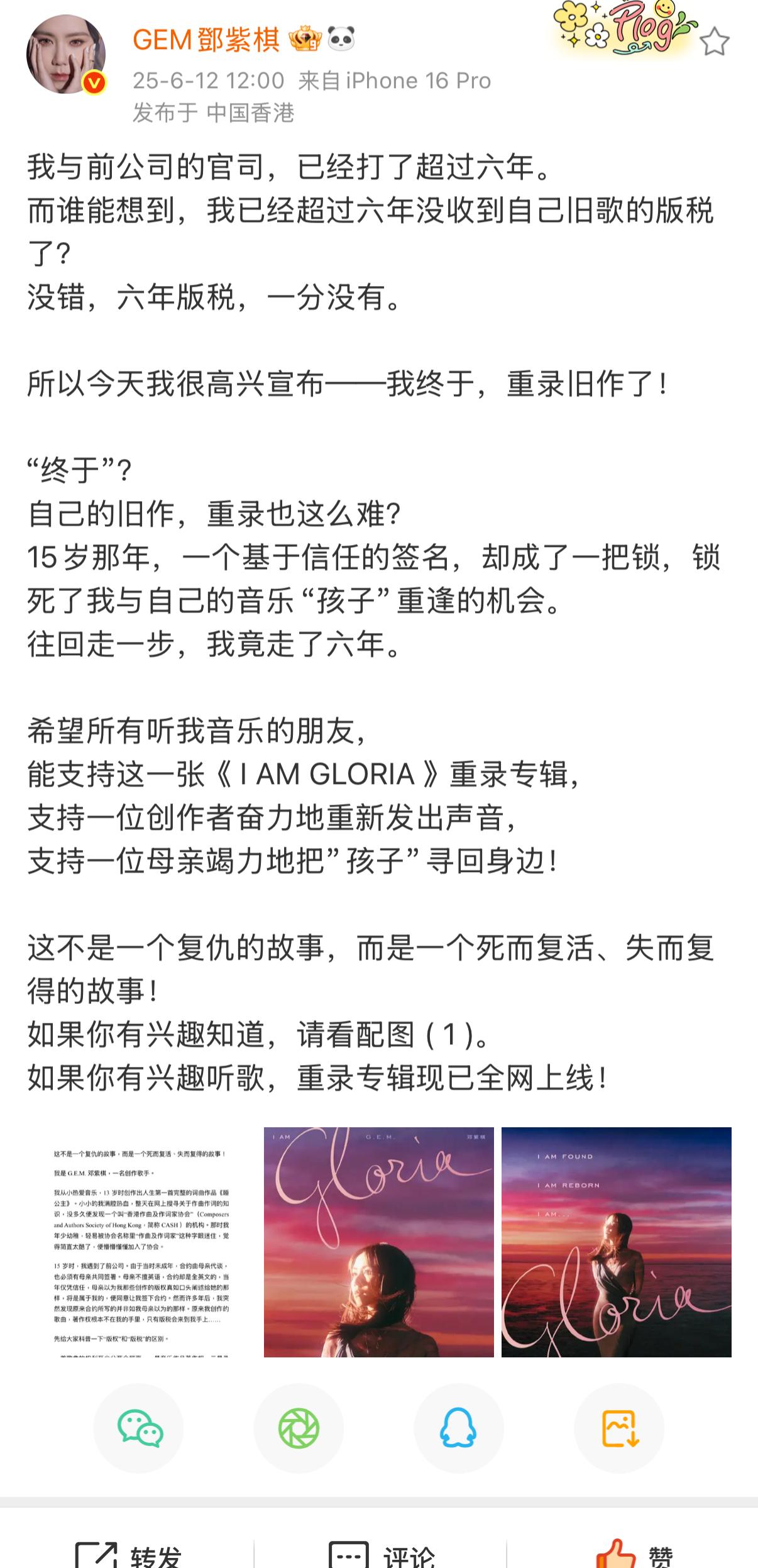
Task: Open the GEM 鄧紫棋 username link
Action: [x=206, y=40]
